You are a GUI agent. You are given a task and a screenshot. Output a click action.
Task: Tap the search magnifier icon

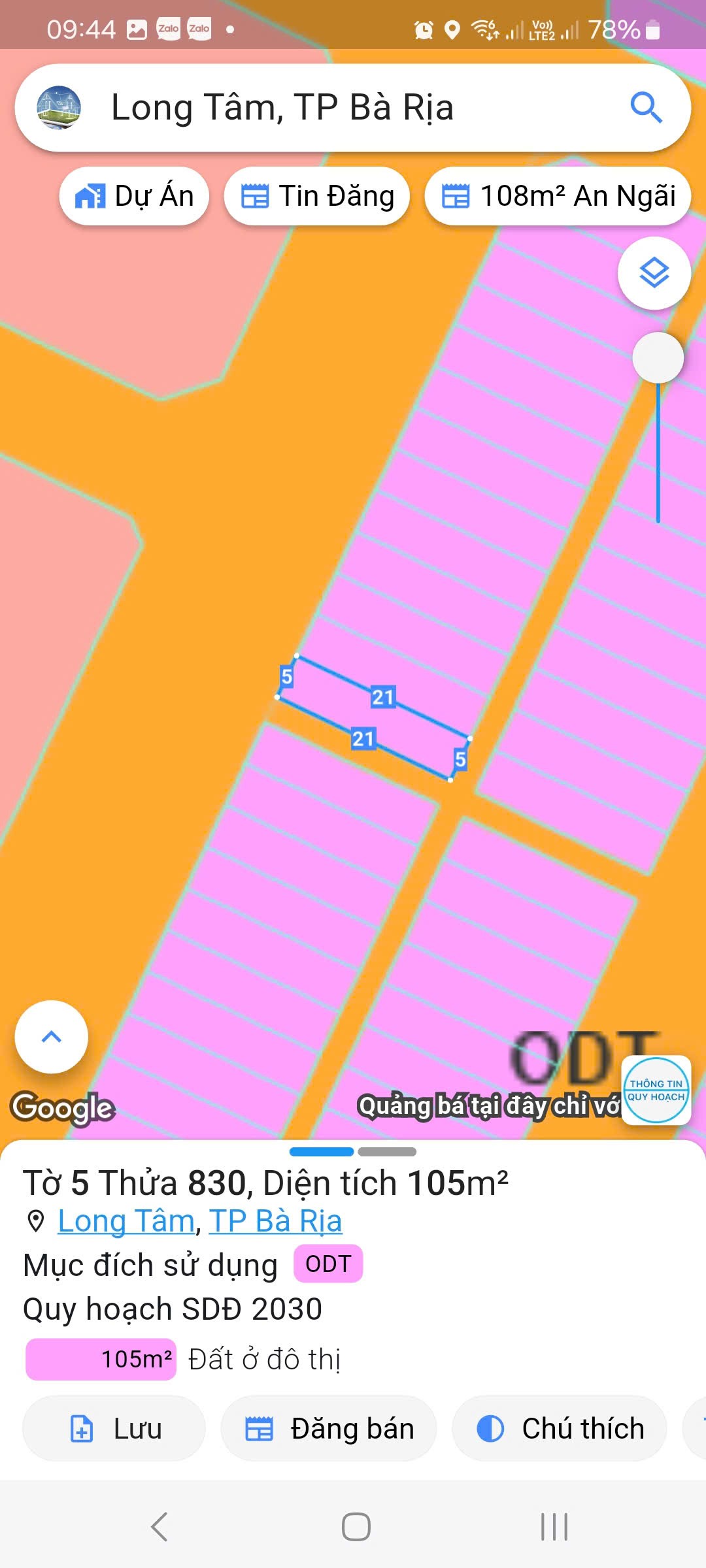(646, 108)
